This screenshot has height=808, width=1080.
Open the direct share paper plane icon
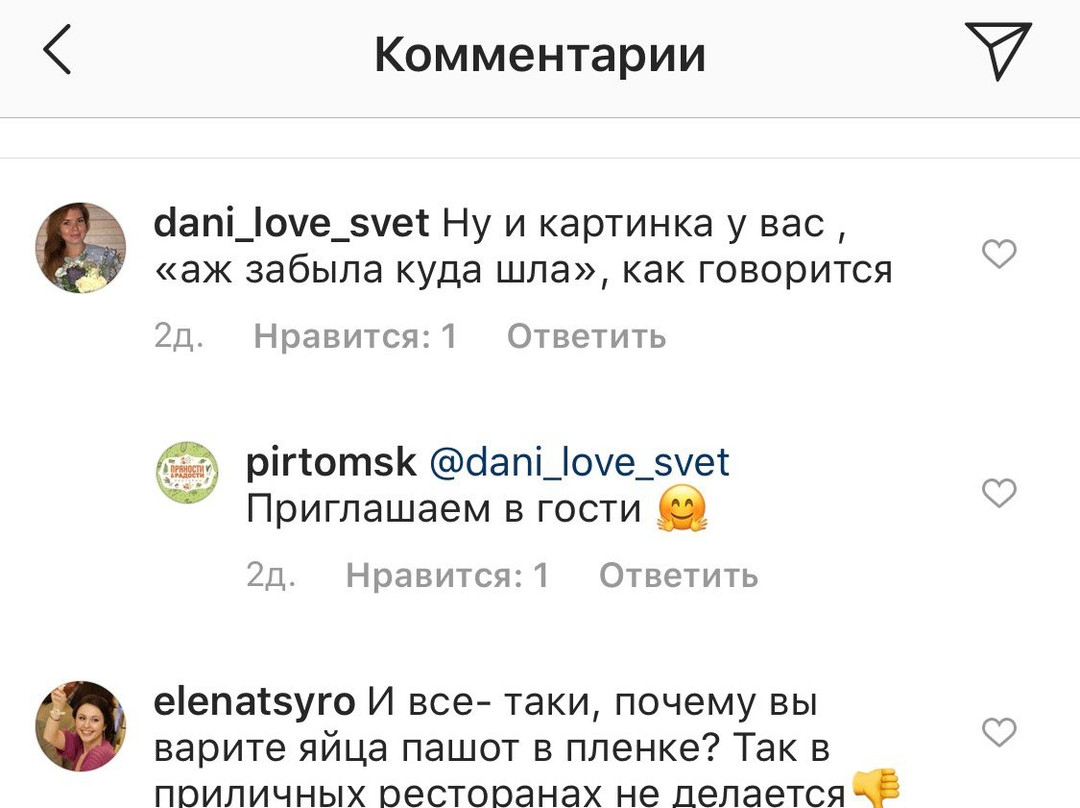[997, 50]
